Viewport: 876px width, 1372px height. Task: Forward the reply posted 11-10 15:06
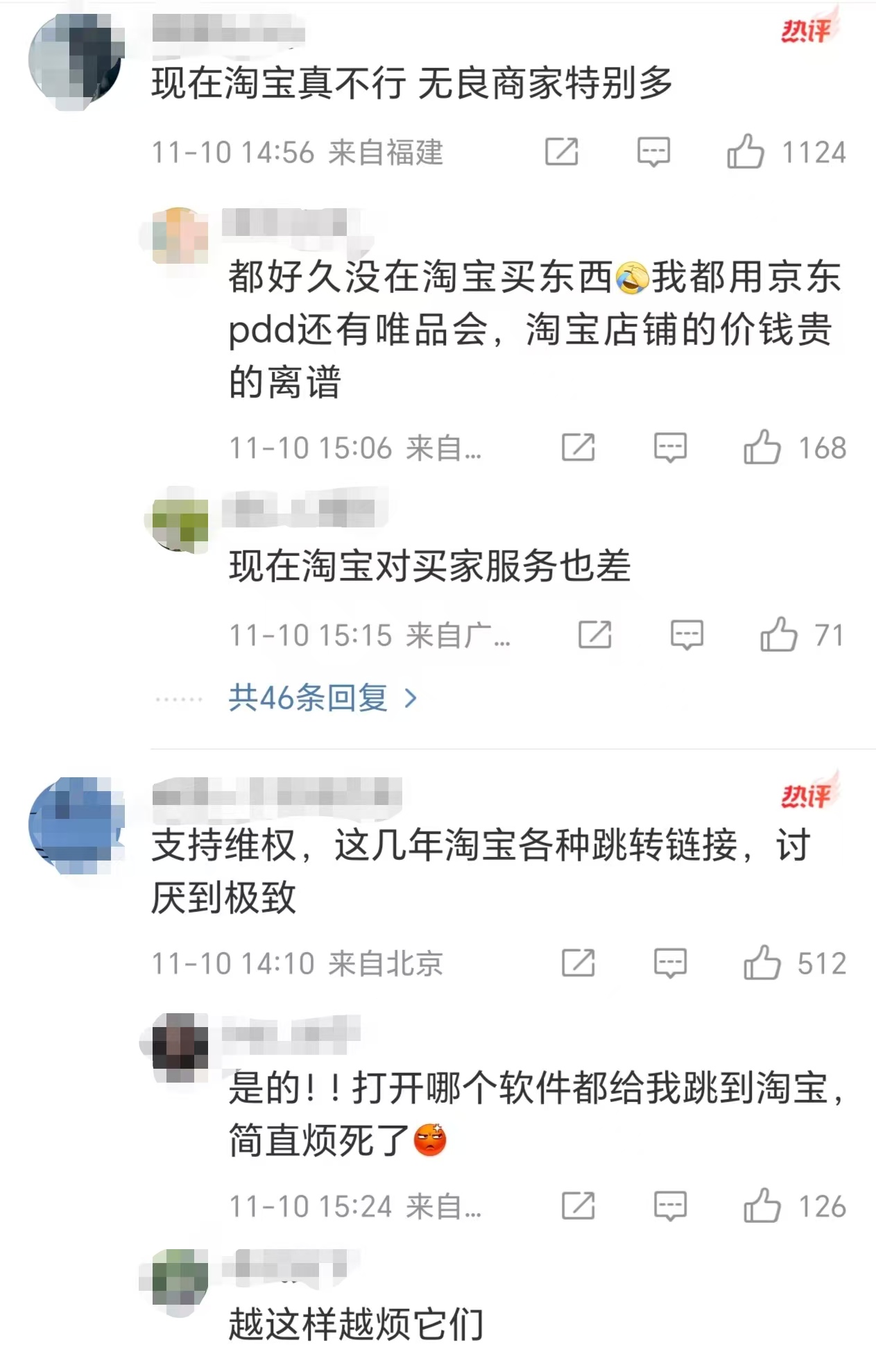[578, 448]
